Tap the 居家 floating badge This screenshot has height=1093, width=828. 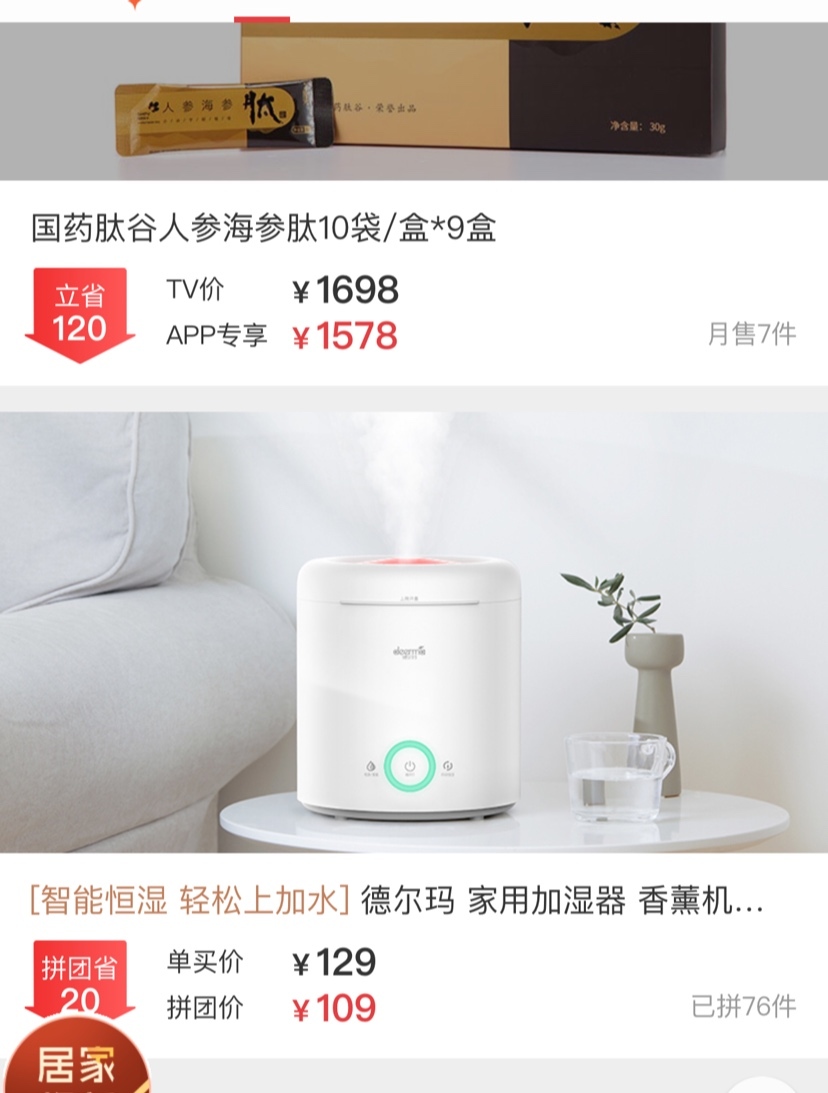[x=75, y=1064]
